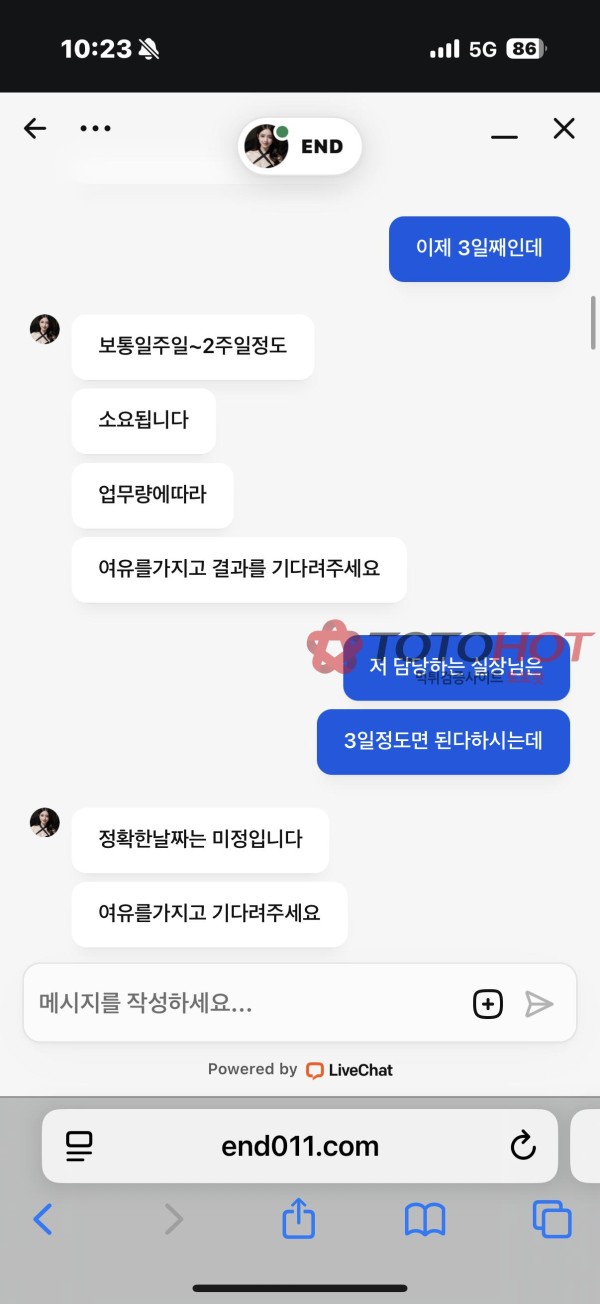
Task: Go back with the chat arrow
Action: tap(35, 128)
